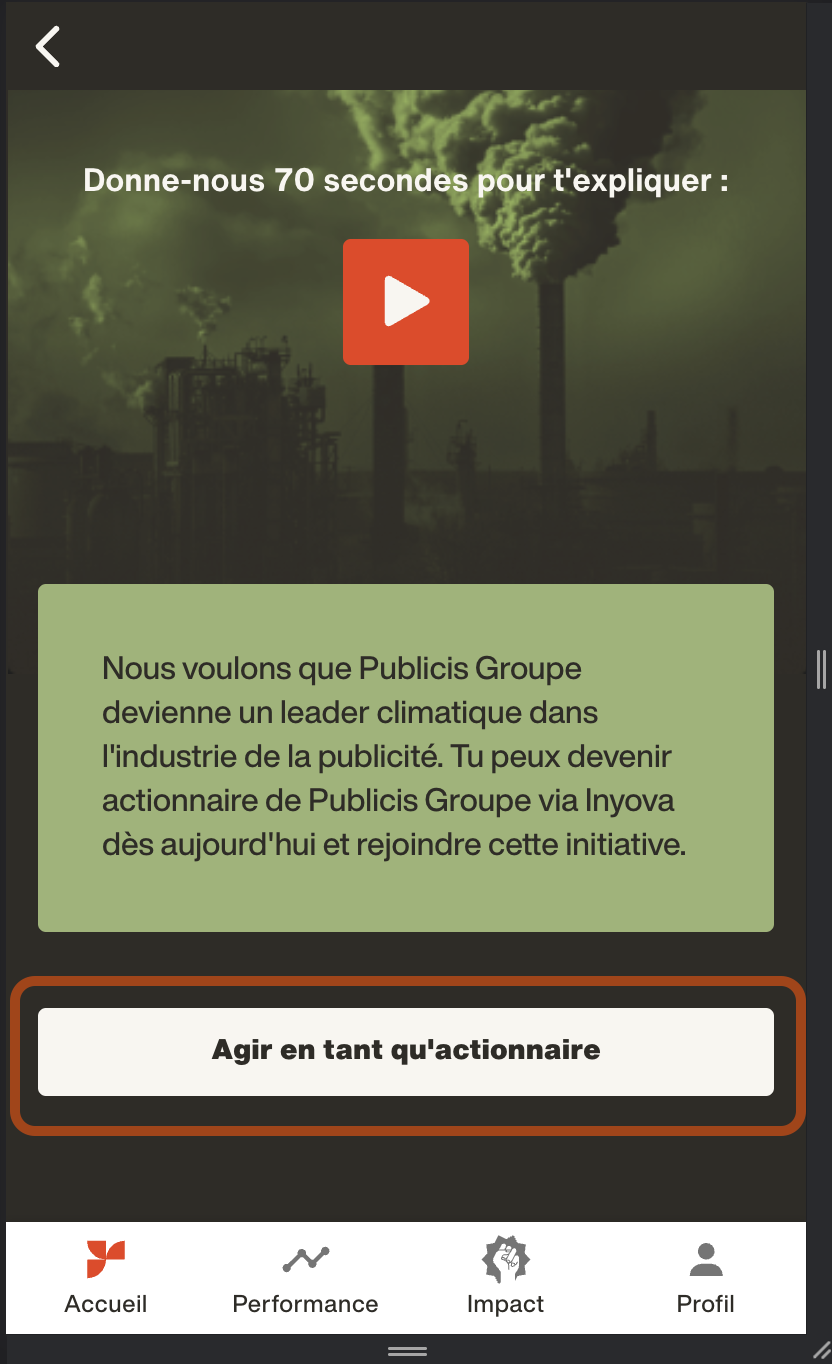Image resolution: width=832 pixels, height=1364 pixels.
Task: Go back using the top arrow
Action: coord(48,47)
